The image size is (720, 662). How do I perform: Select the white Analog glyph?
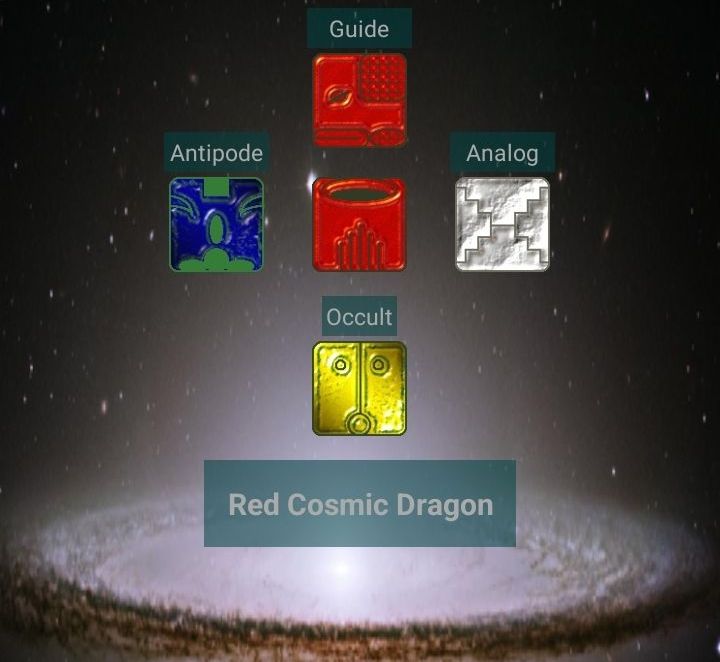tap(502, 225)
